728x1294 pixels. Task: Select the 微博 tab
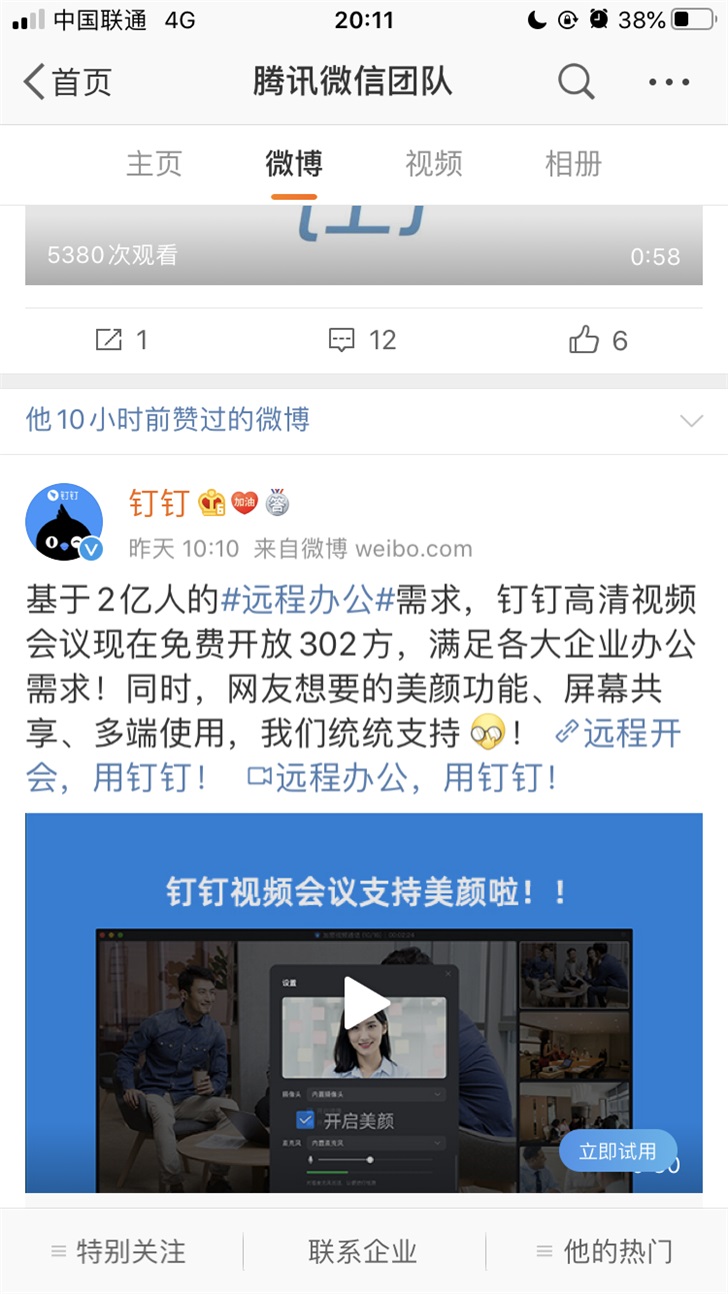[293, 163]
